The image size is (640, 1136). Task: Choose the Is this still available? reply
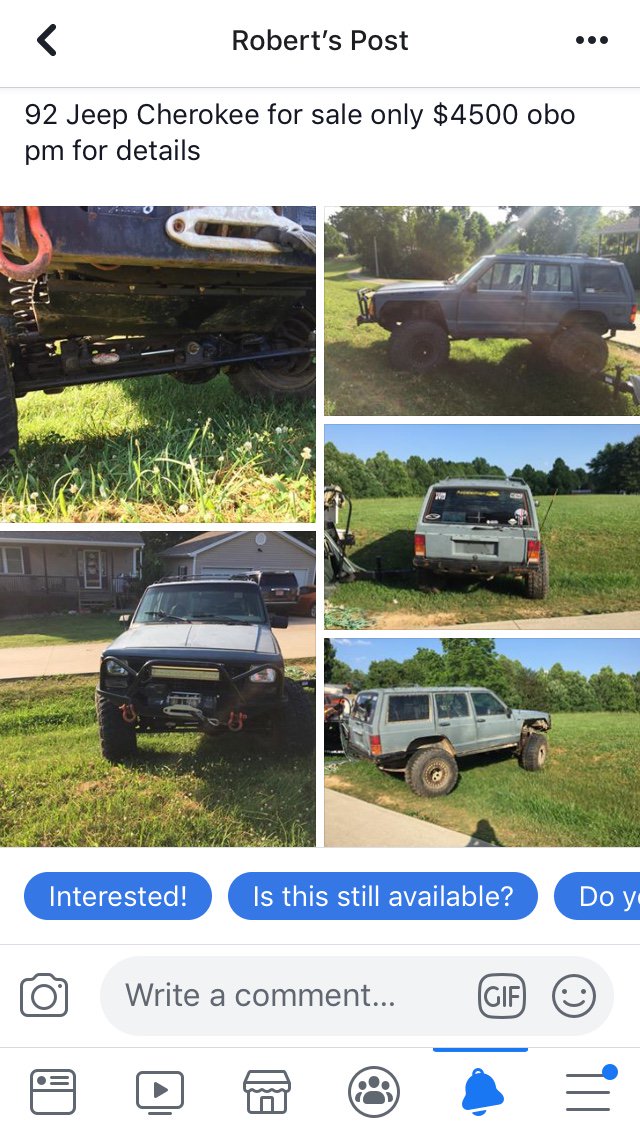click(x=382, y=896)
